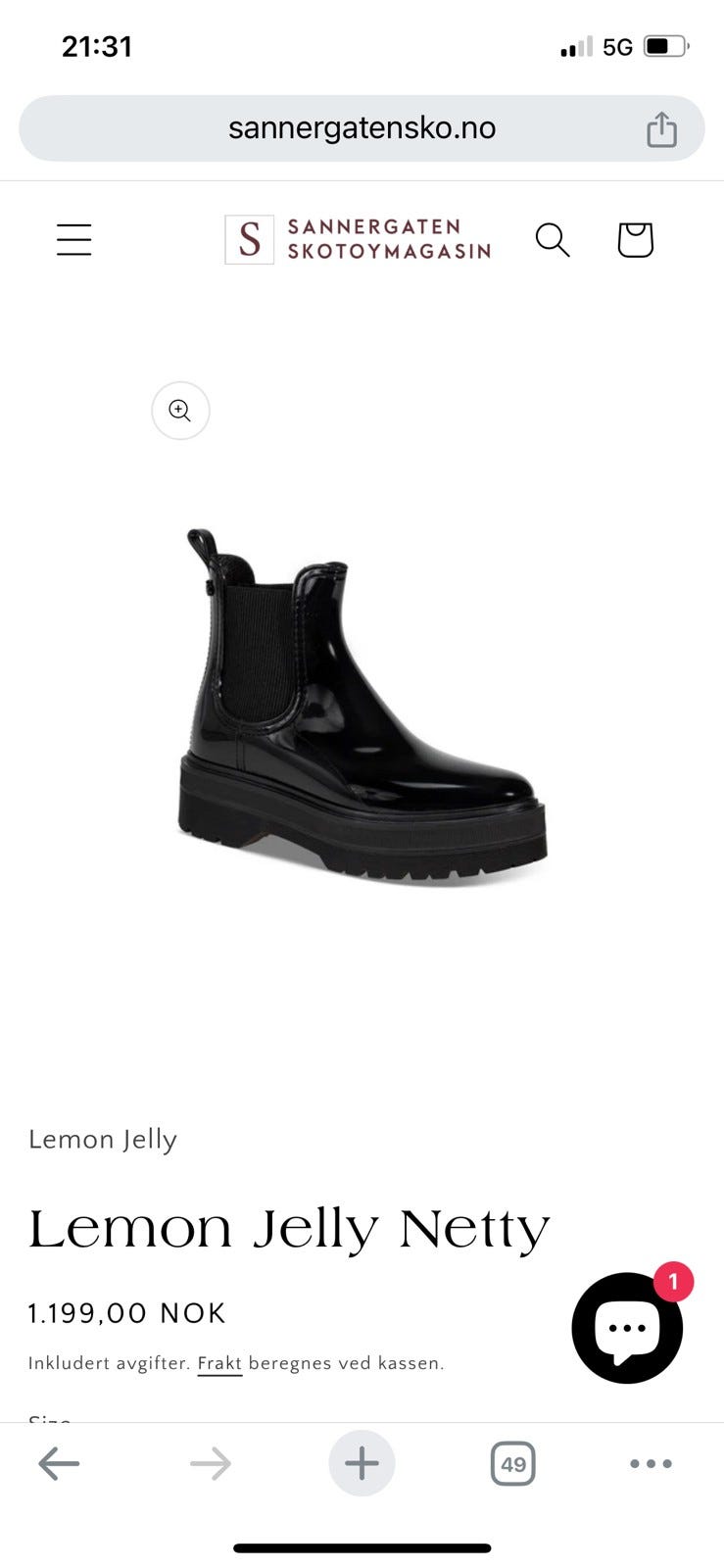
Task: Open the chat support bubble
Action: point(627,1328)
